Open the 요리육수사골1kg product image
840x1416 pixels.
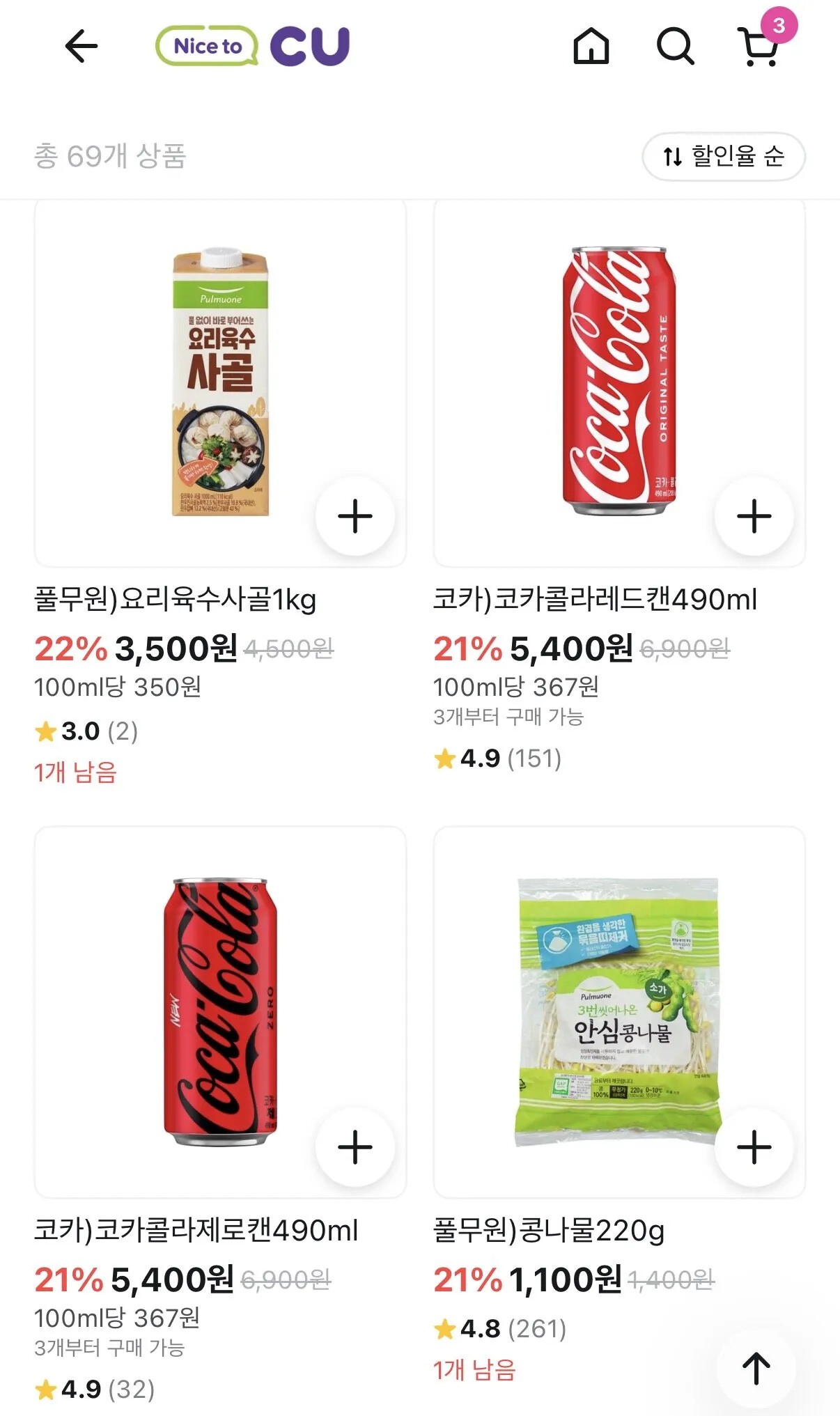[x=220, y=383]
